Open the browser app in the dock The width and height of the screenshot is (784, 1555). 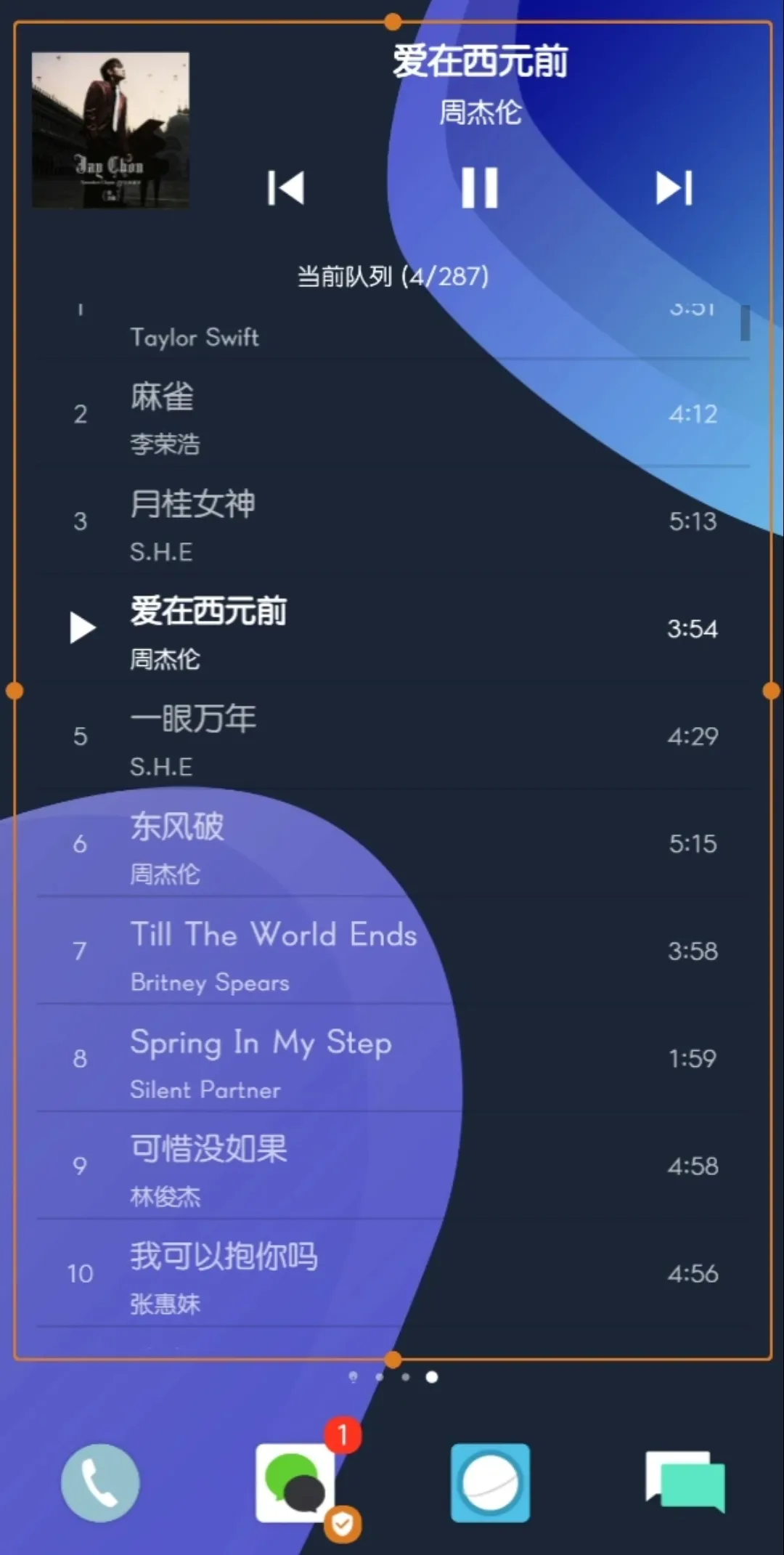pos(489,1482)
